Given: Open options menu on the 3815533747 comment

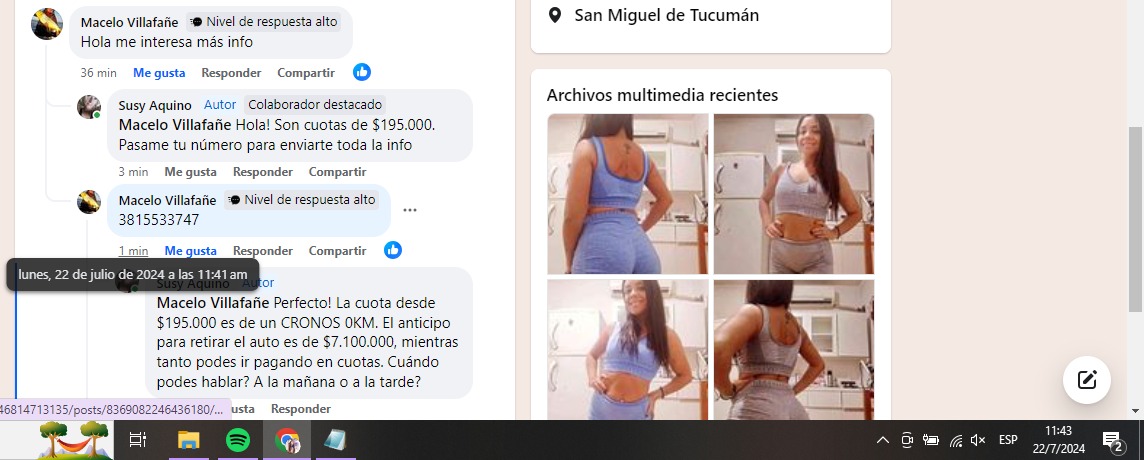Looking at the screenshot, I should tap(410, 210).
